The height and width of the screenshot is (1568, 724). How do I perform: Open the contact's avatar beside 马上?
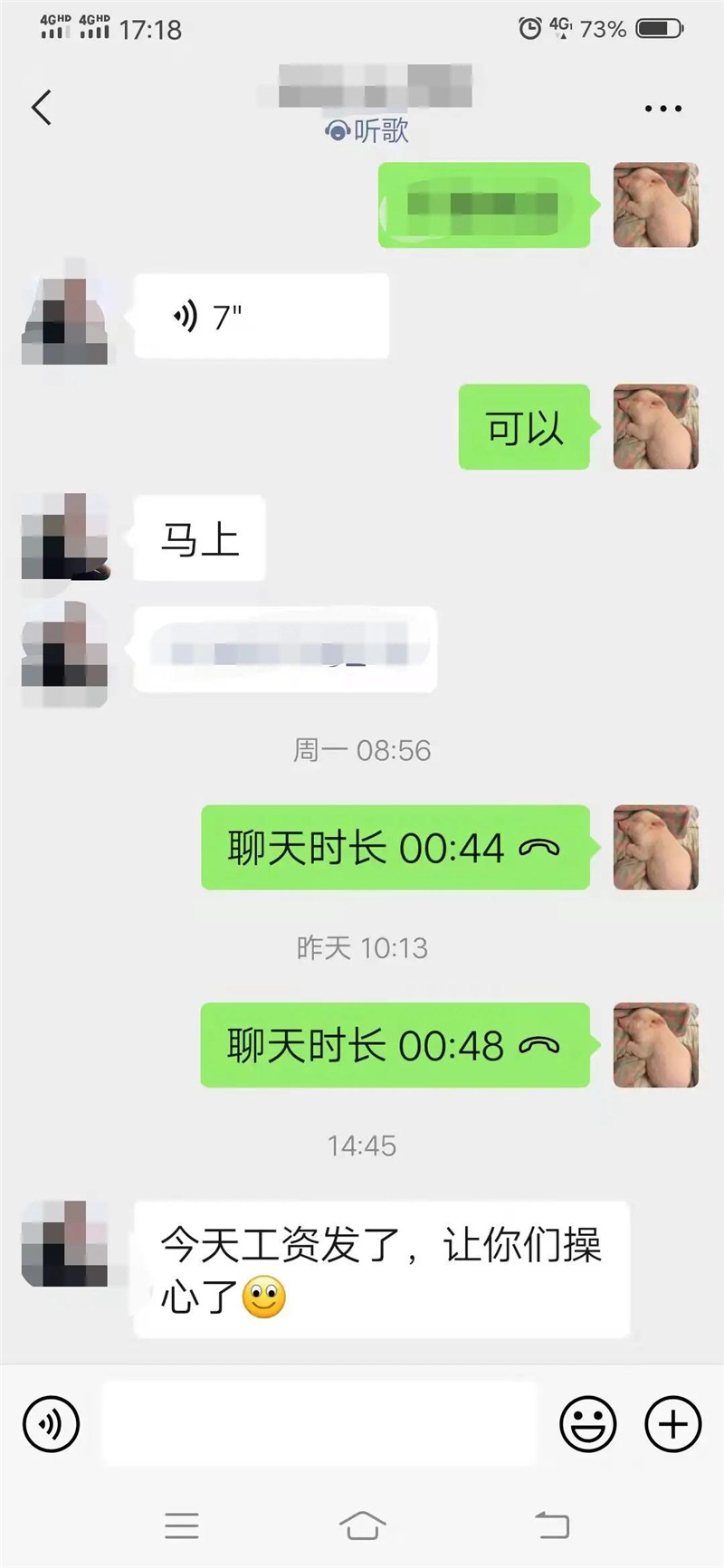(65, 537)
